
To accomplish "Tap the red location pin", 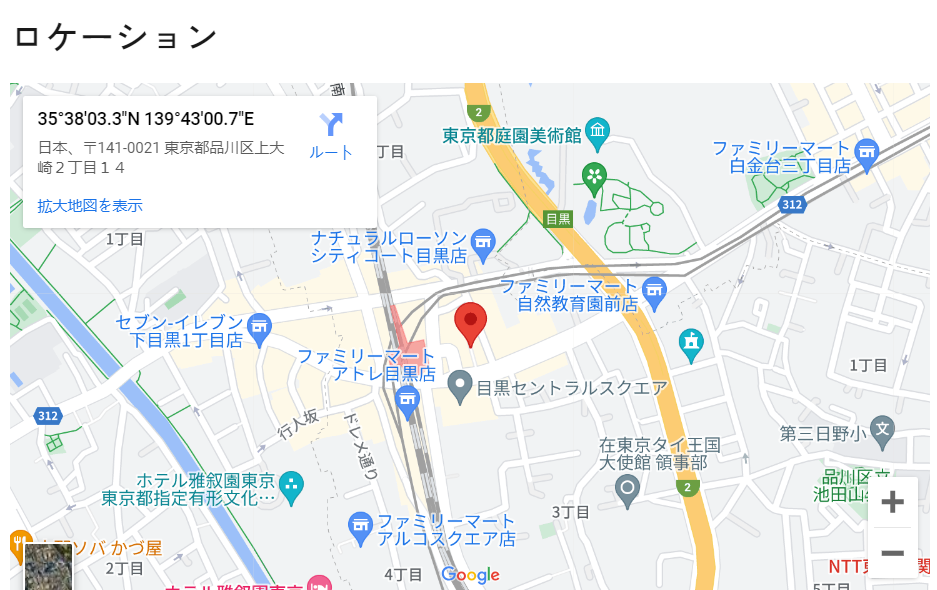I will [x=471, y=322].
